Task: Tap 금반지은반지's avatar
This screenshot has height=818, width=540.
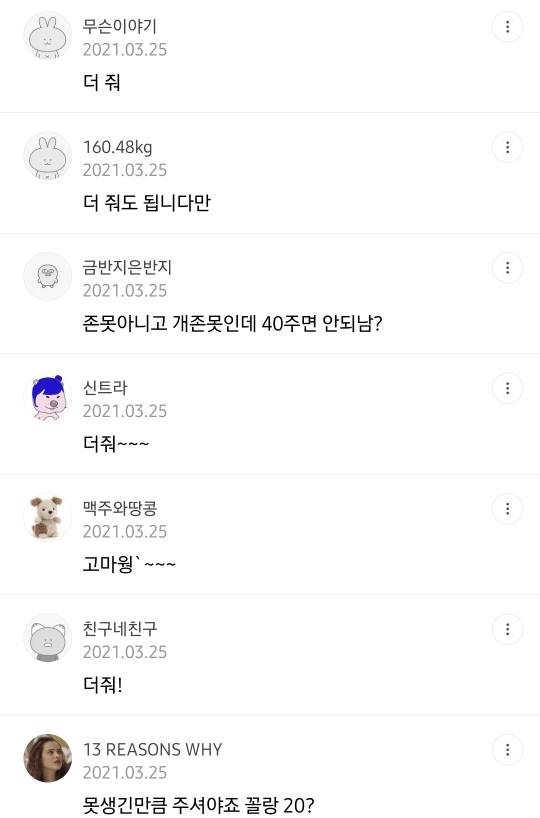Action: click(47, 276)
